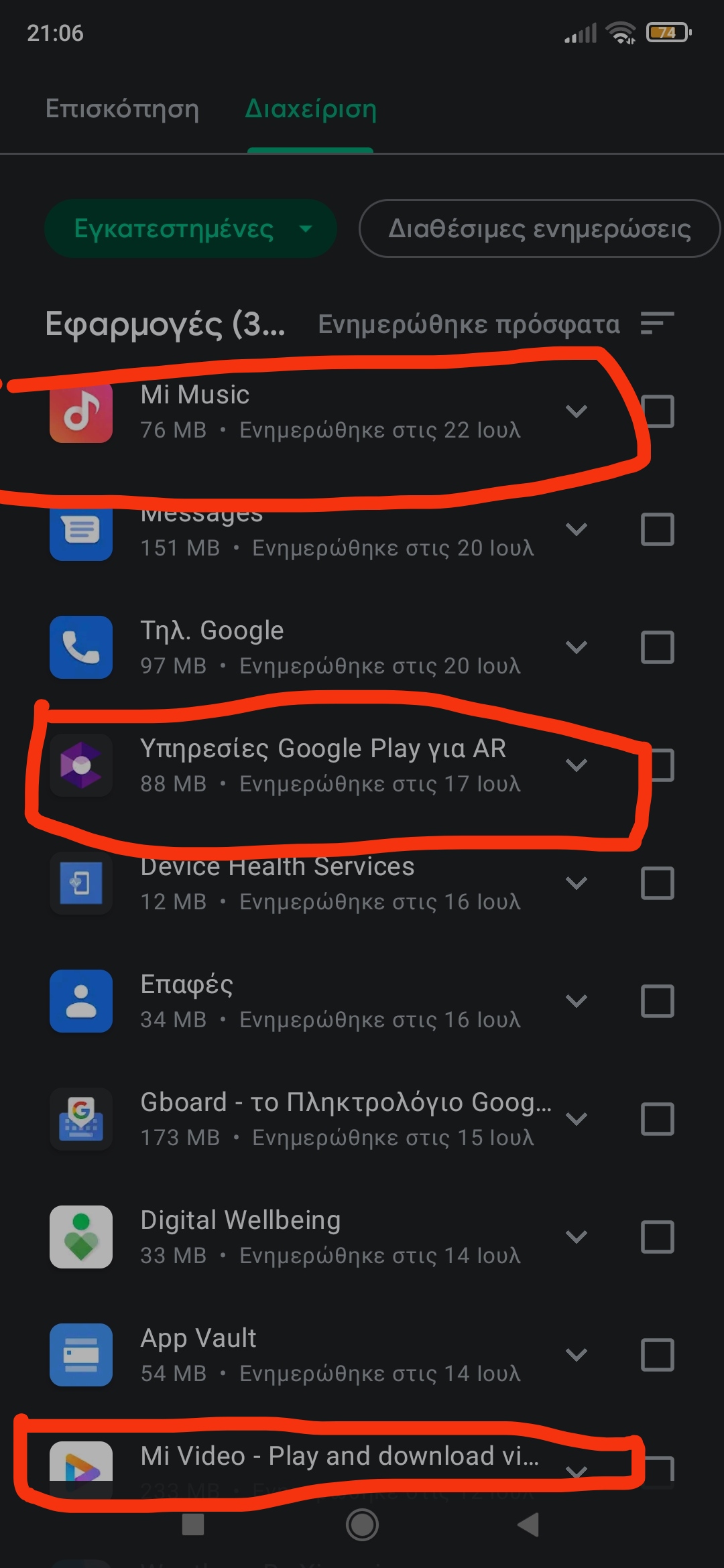Select the Διαθέσιμες ενημερώσεις chip
The height and width of the screenshot is (1568, 724).
click(540, 229)
